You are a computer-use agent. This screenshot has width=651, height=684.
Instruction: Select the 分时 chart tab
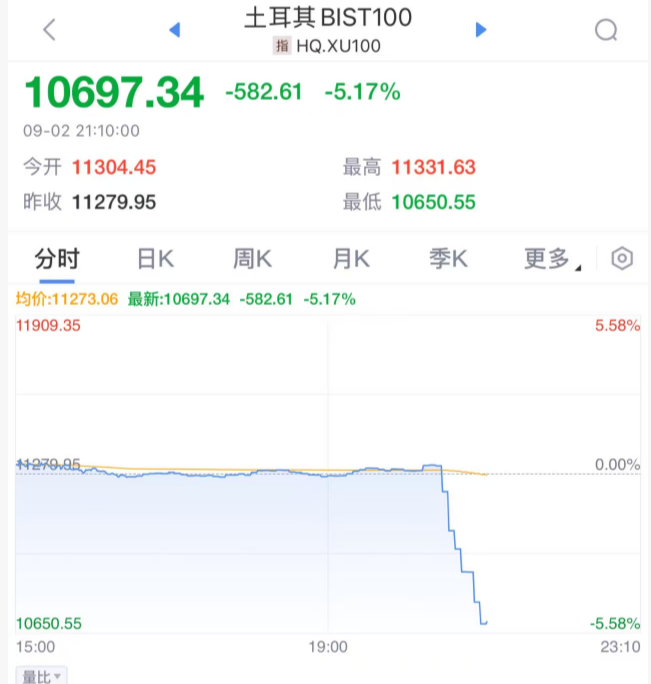pos(57,259)
